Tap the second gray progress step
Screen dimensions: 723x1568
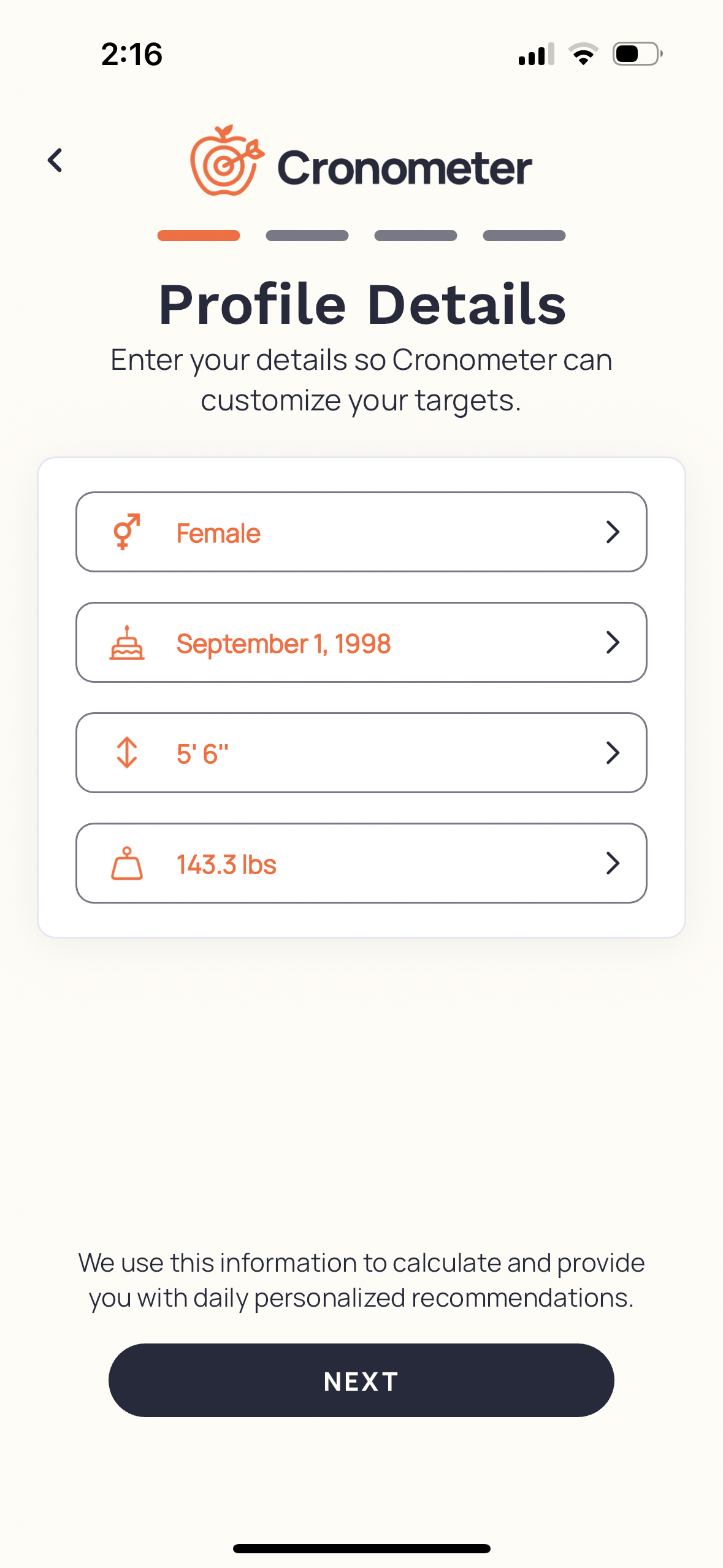pos(307,236)
